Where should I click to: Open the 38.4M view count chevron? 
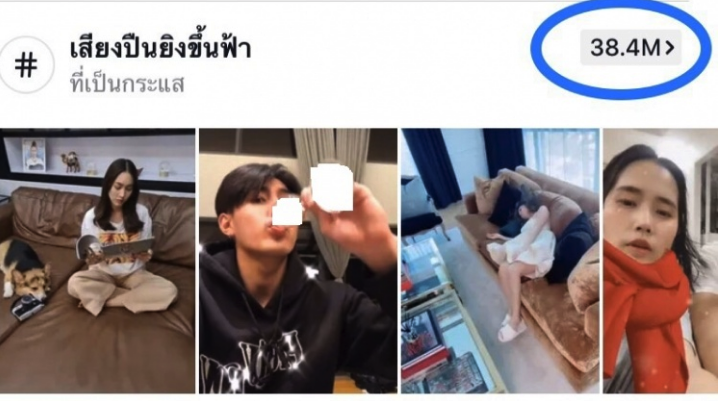pyautogui.click(x=632, y=47)
